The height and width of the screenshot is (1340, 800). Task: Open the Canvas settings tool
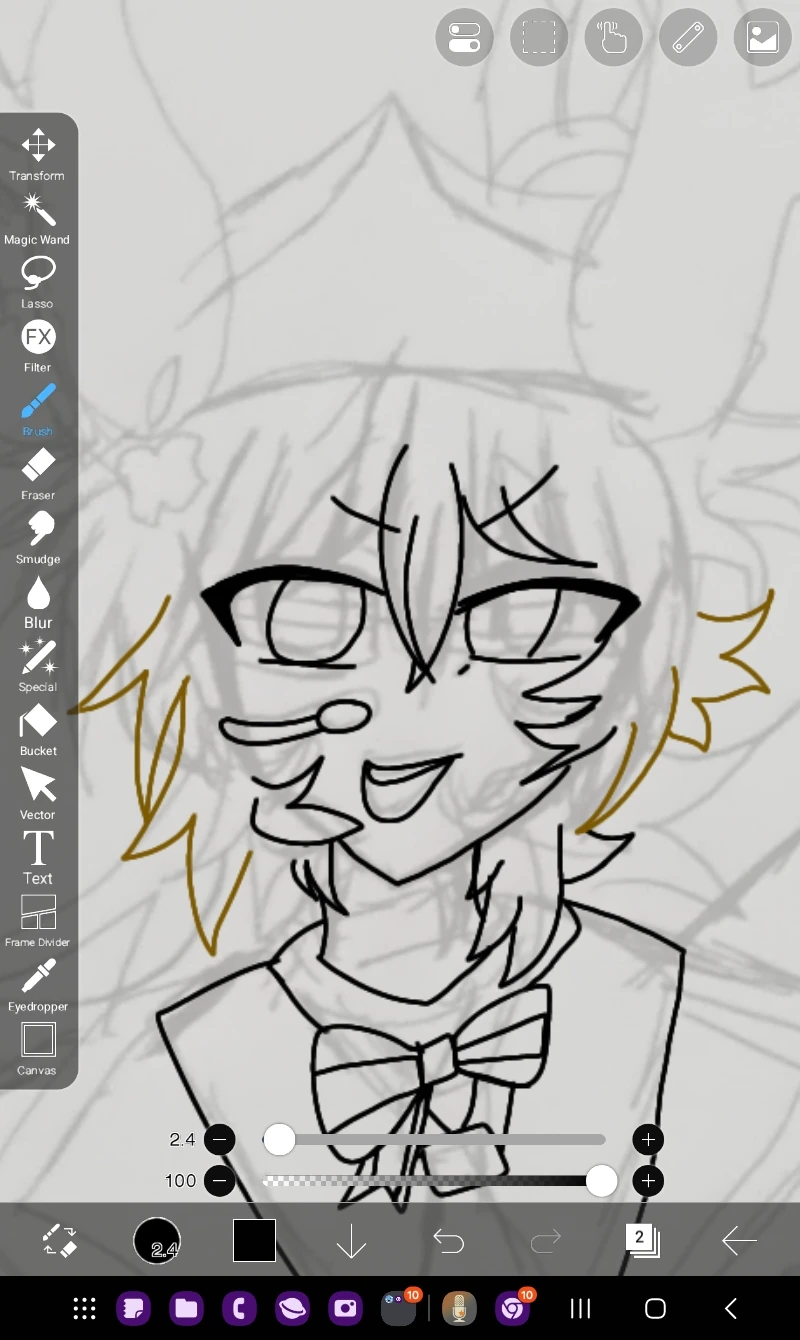pyautogui.click(x=38, y=1048)
